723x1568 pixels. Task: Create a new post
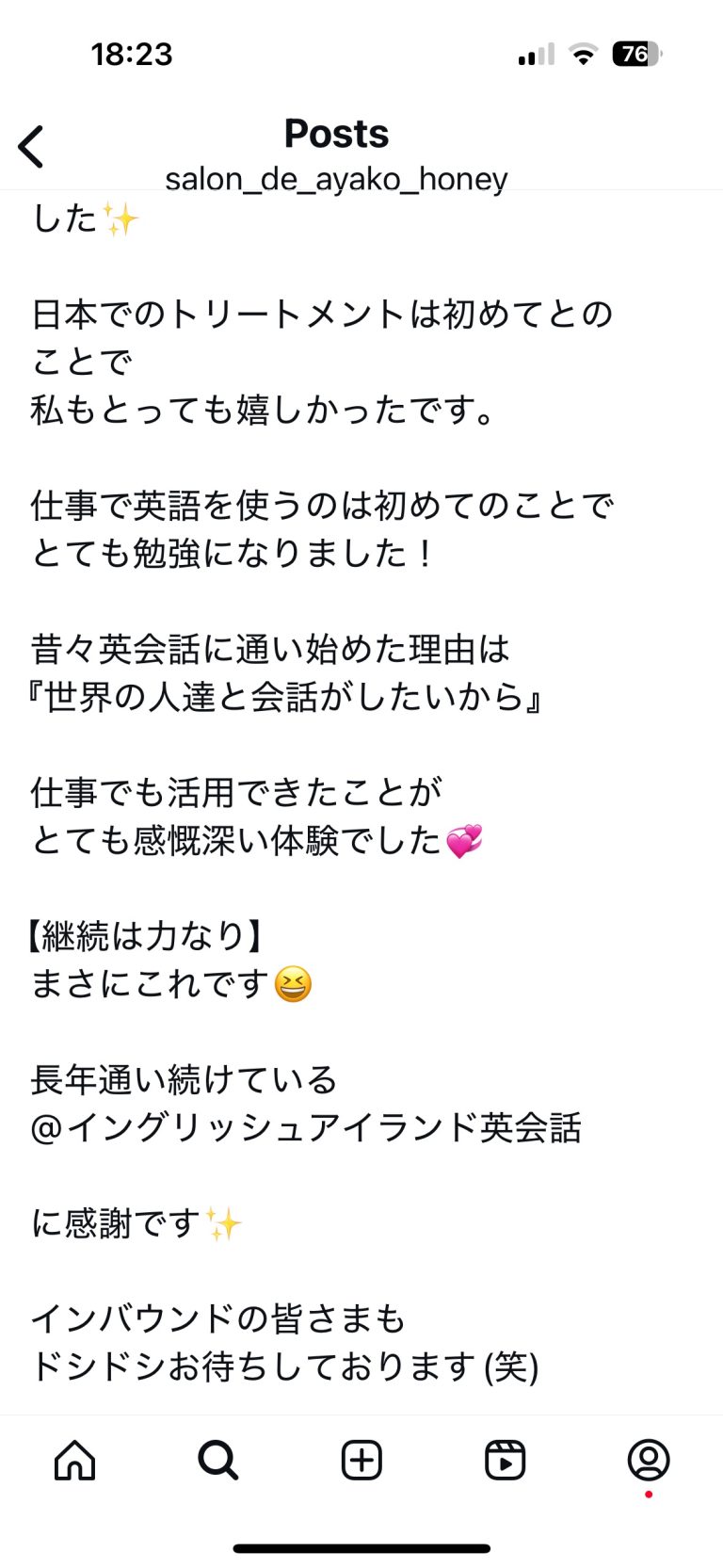(x=361, y=1461)
